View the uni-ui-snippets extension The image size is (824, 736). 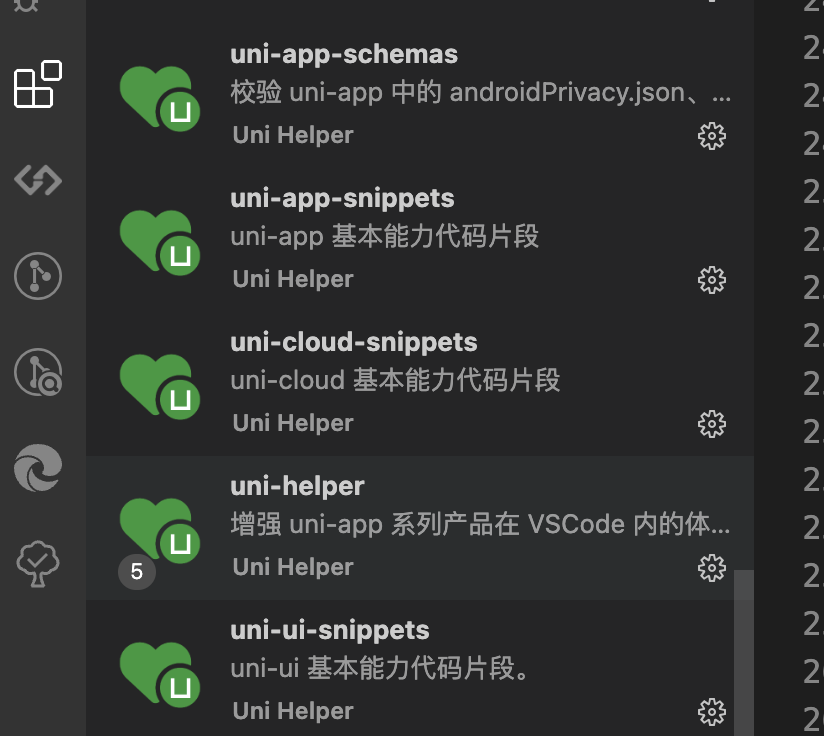329,631
